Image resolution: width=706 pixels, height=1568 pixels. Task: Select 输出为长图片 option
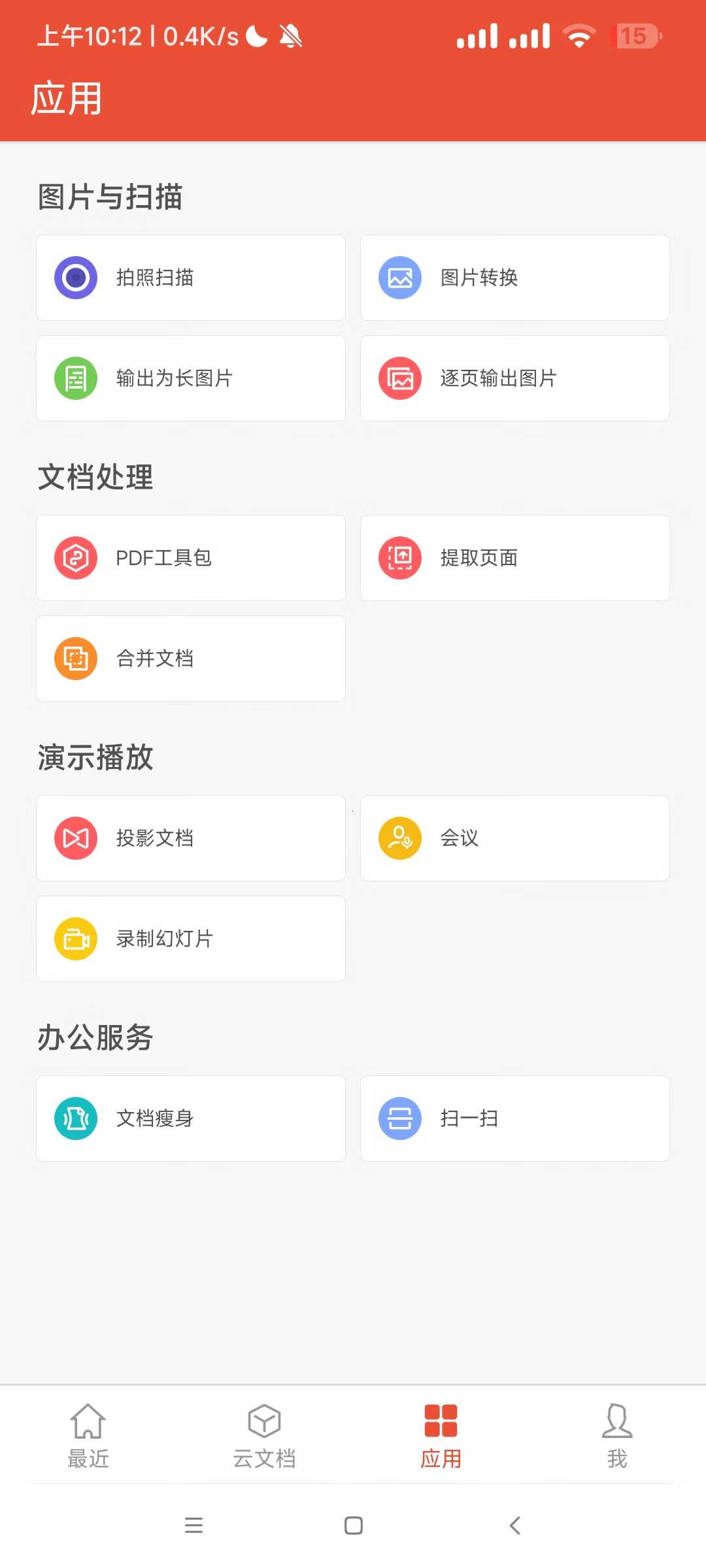coord(191,378)
